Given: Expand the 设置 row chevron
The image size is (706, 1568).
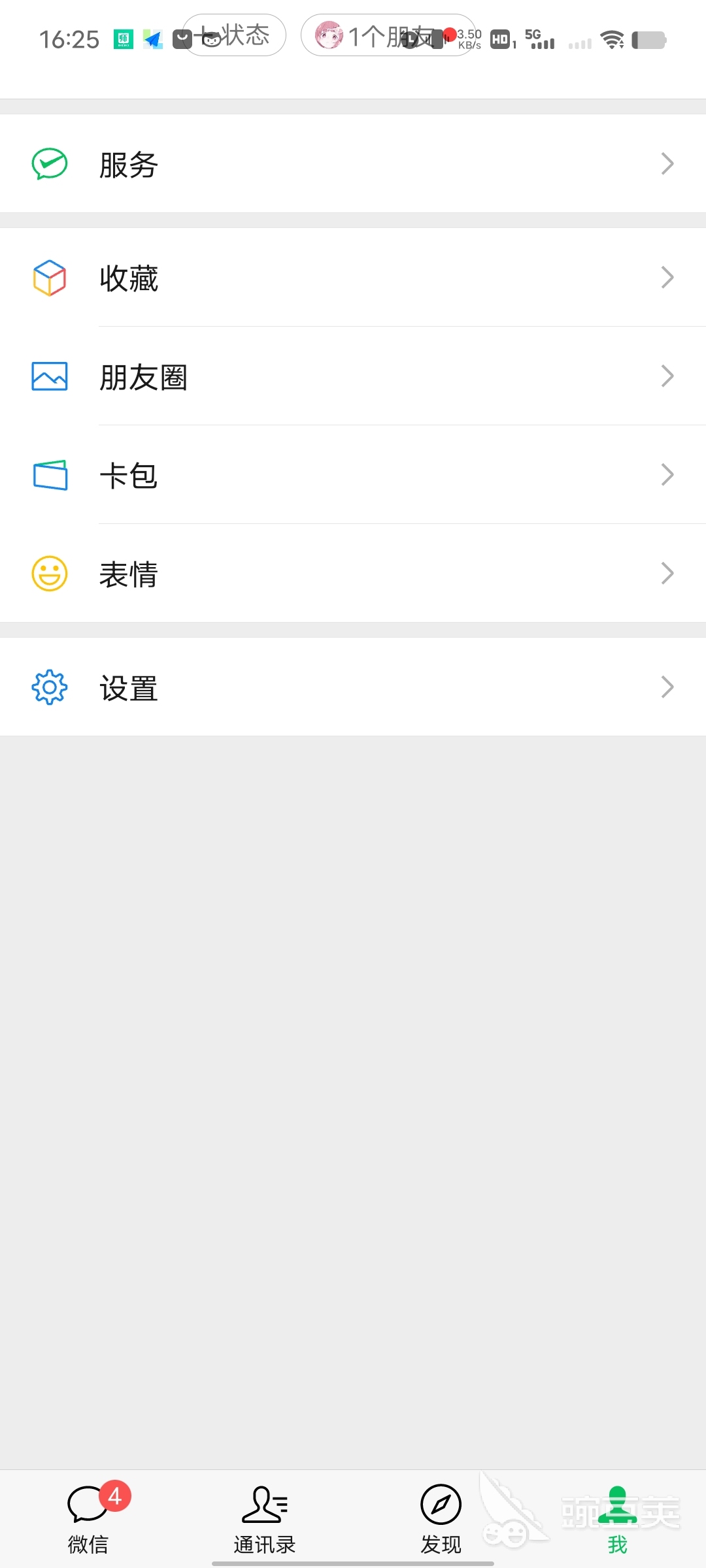Looking at the screenshot, I should (667, 687).
